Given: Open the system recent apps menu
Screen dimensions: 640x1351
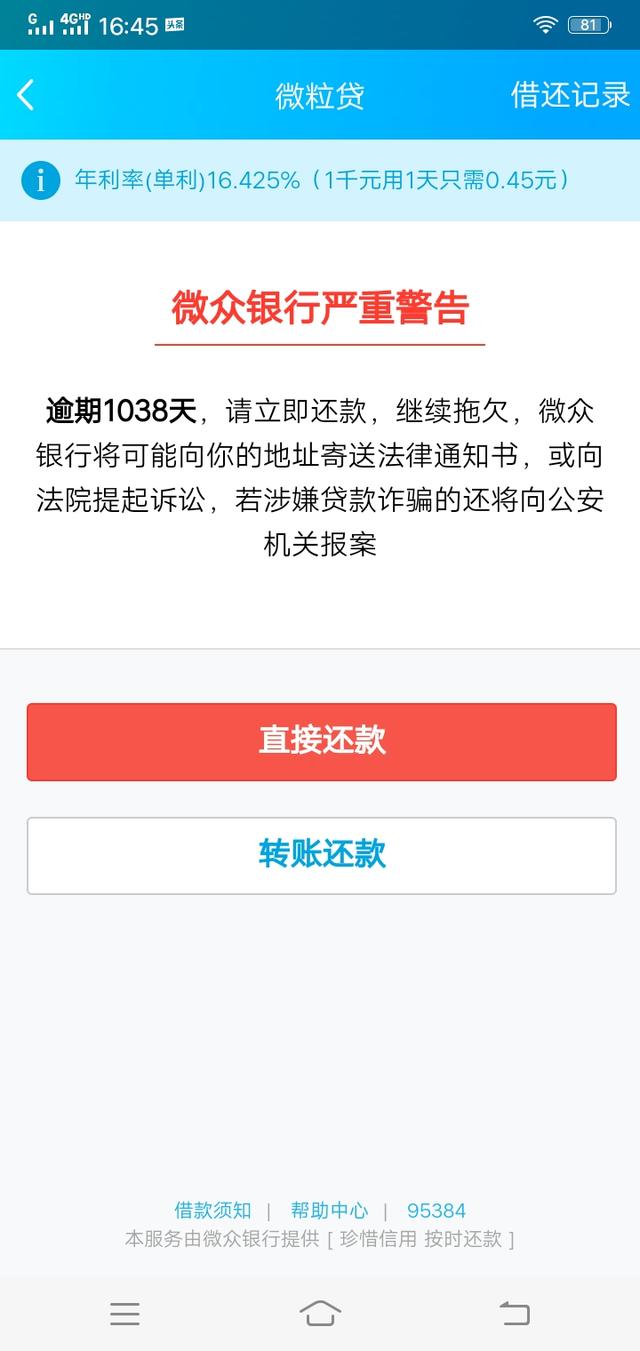Looking at the screenshot, I should 125,1313.
